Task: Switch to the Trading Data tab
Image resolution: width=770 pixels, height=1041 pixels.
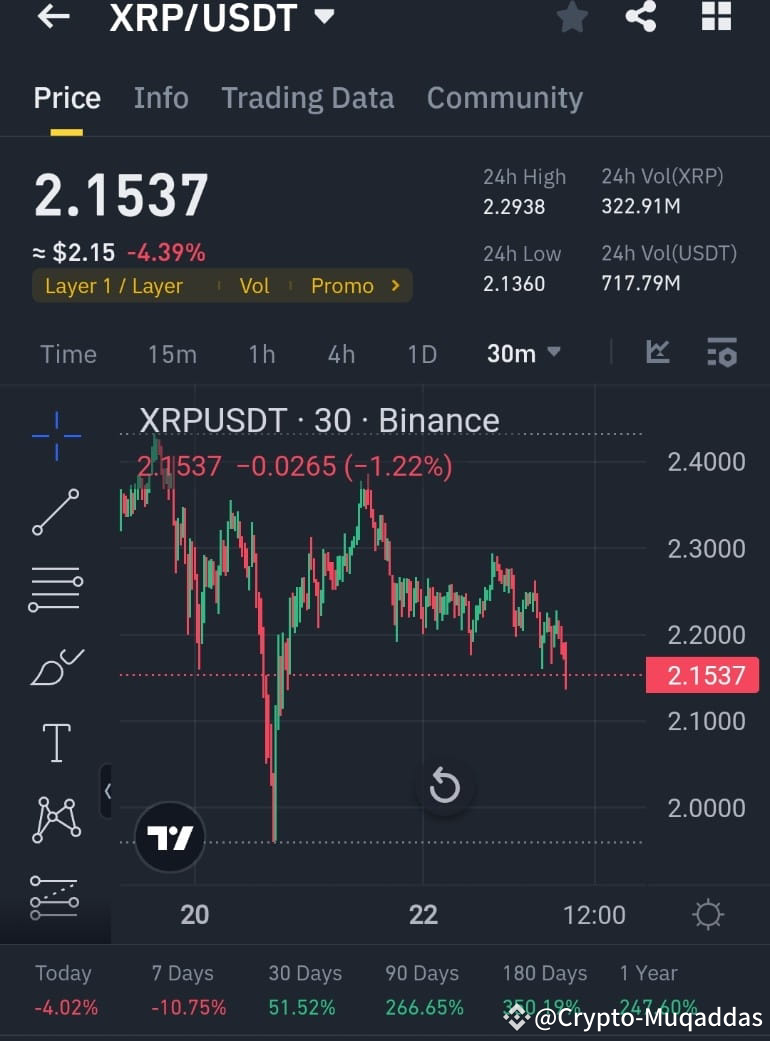Action: [307, 97]
